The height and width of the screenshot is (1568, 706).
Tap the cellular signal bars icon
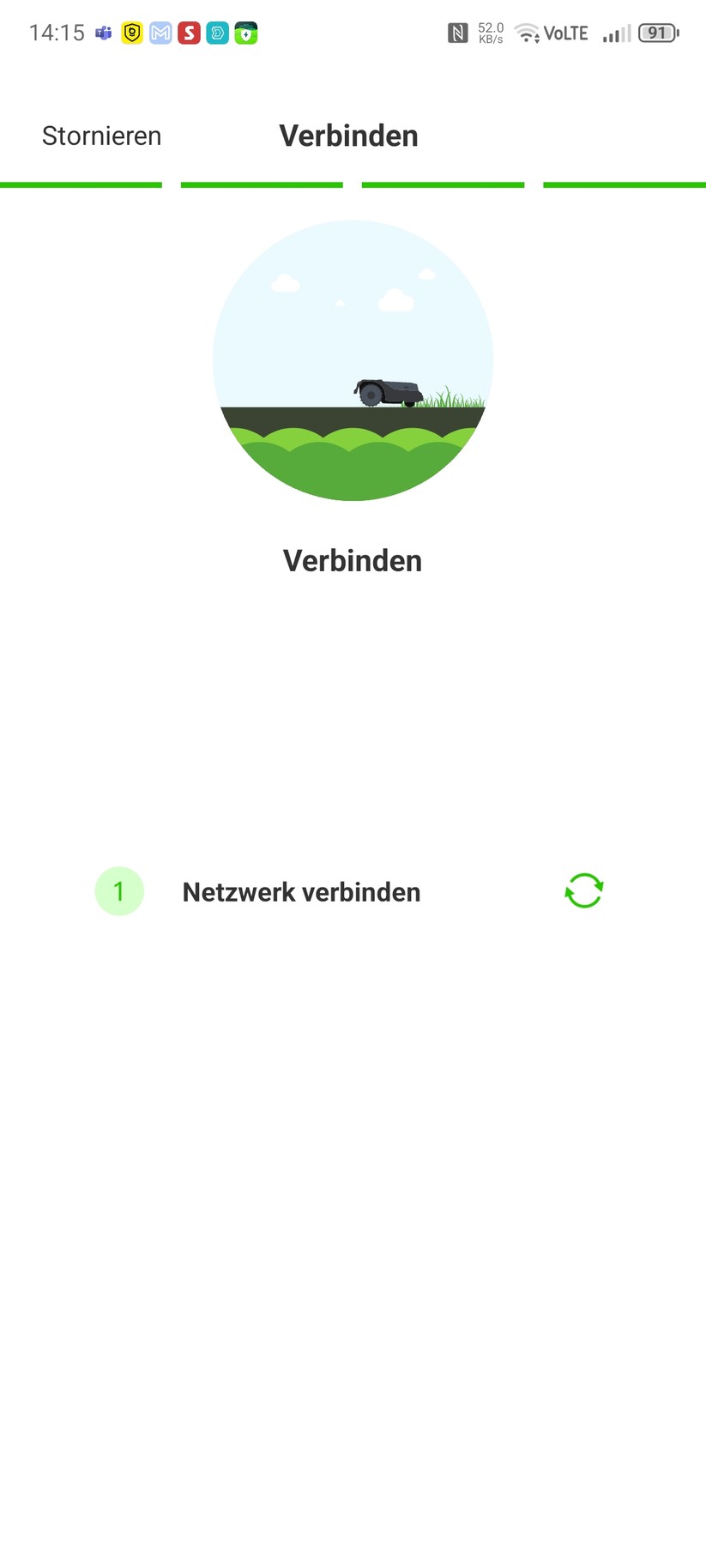point(616,34)
